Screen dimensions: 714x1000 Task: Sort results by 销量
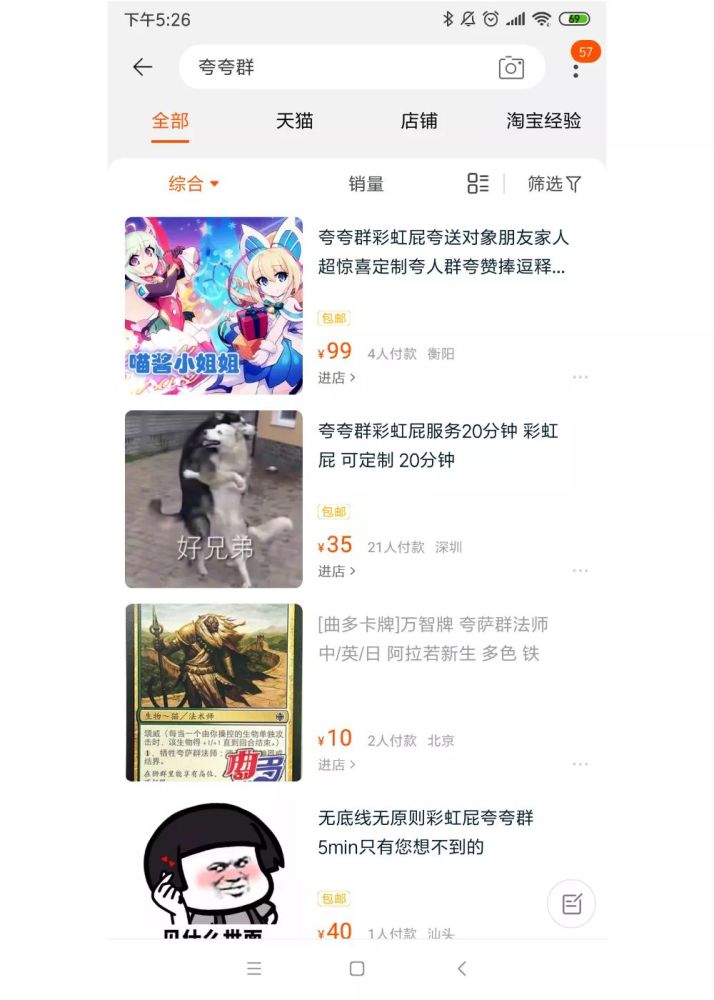[366, 184]
